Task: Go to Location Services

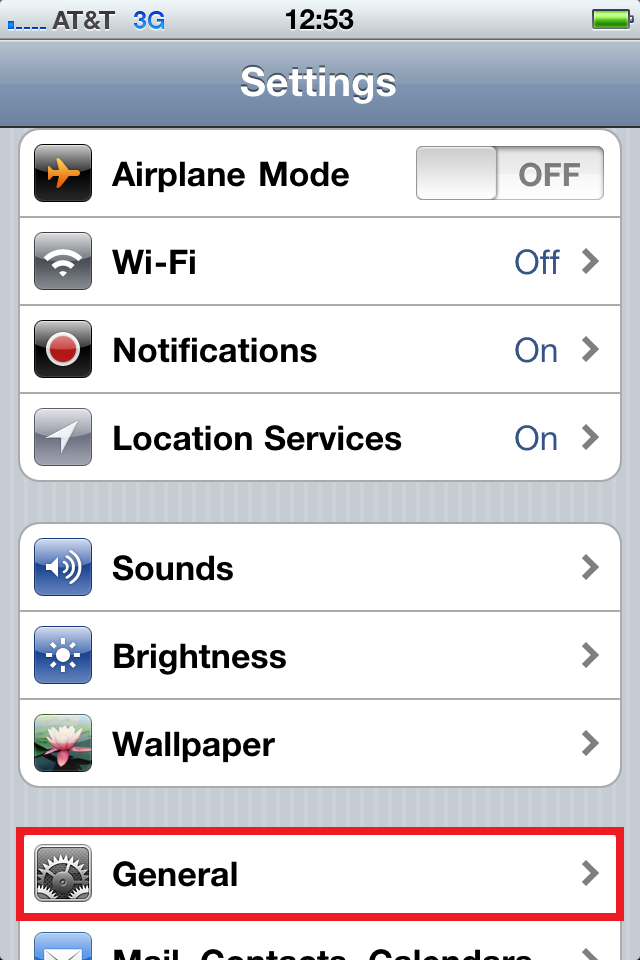Action: 320,438
